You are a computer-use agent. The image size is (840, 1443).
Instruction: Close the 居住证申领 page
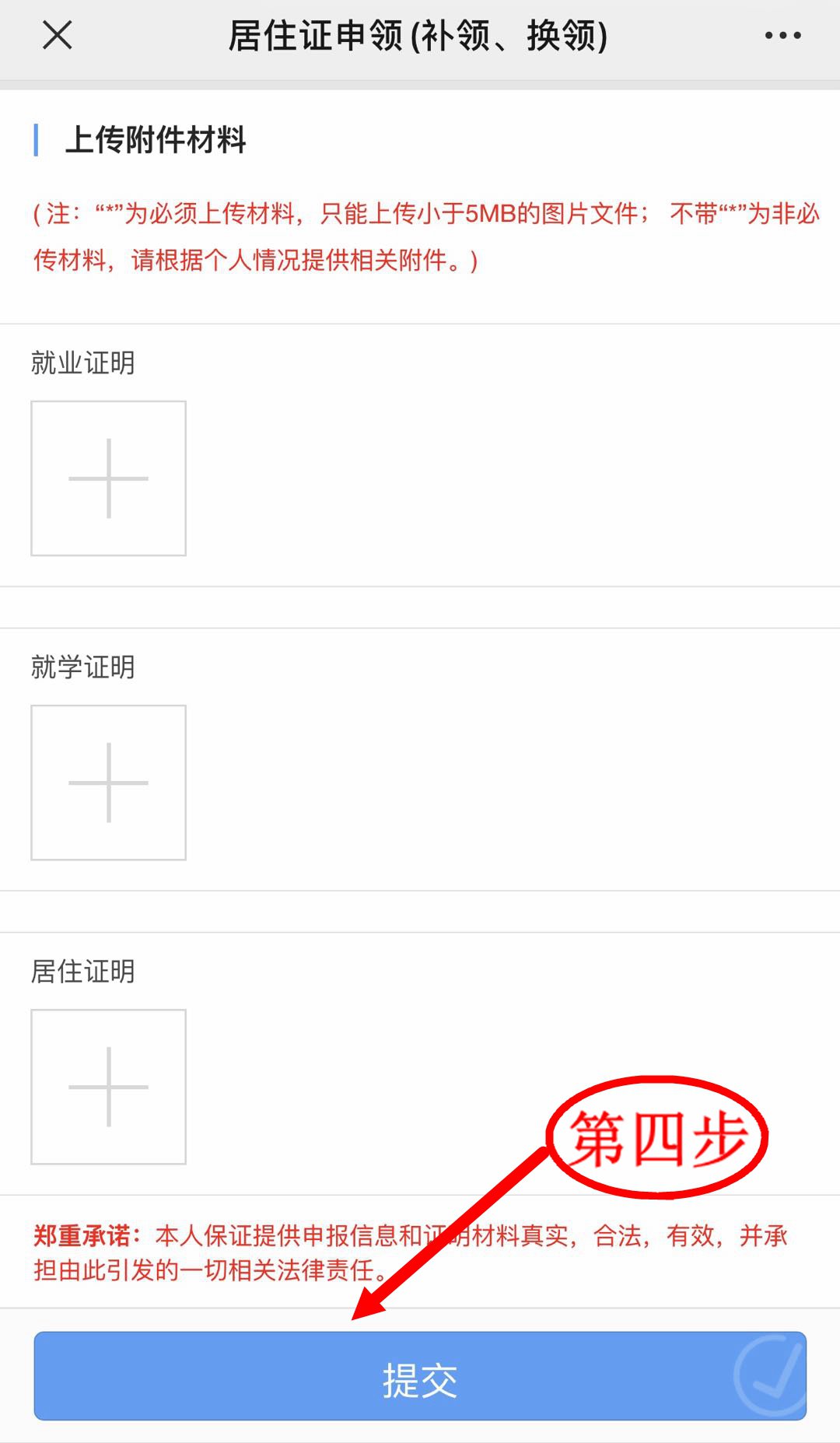pos(58,36)
